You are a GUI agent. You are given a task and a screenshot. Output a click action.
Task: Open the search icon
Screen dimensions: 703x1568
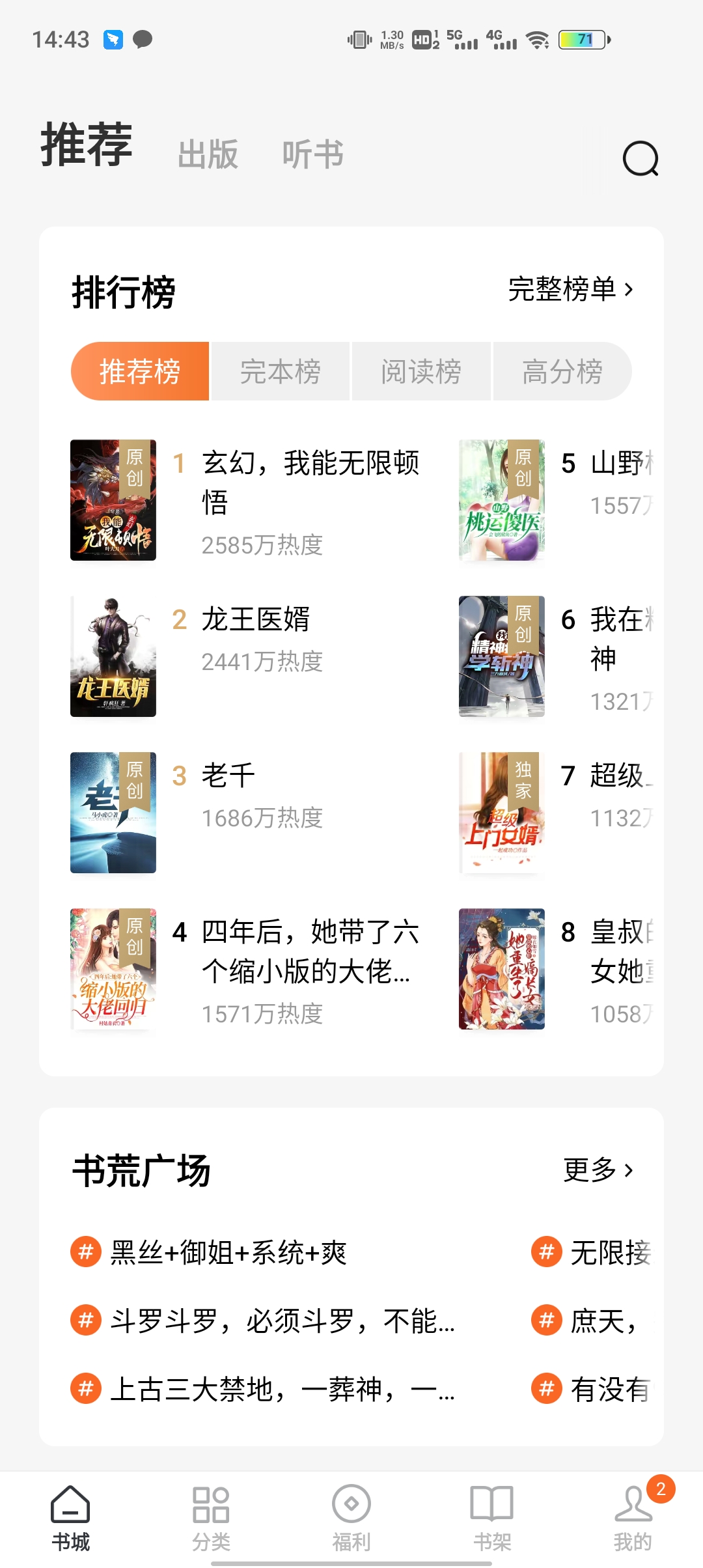(641, 159)
